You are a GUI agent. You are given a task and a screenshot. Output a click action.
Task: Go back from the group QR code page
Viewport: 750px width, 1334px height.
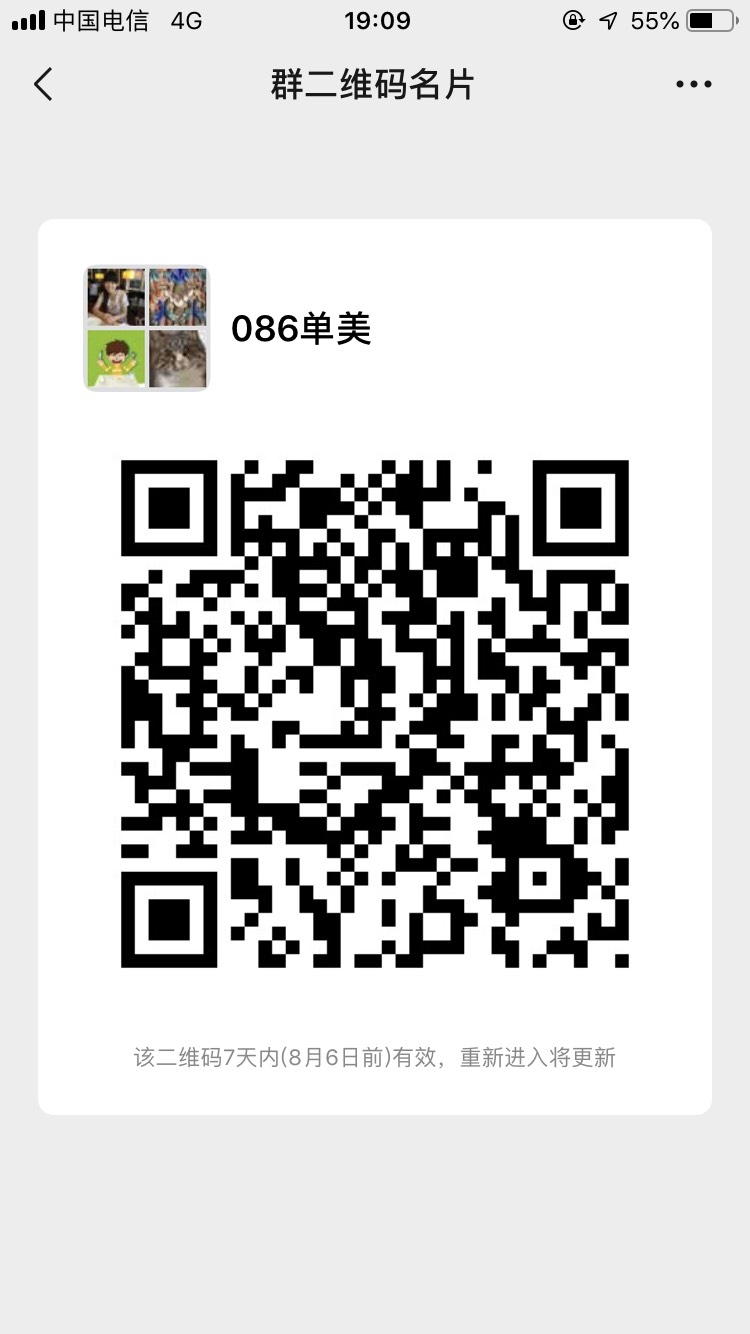[43, 84]
